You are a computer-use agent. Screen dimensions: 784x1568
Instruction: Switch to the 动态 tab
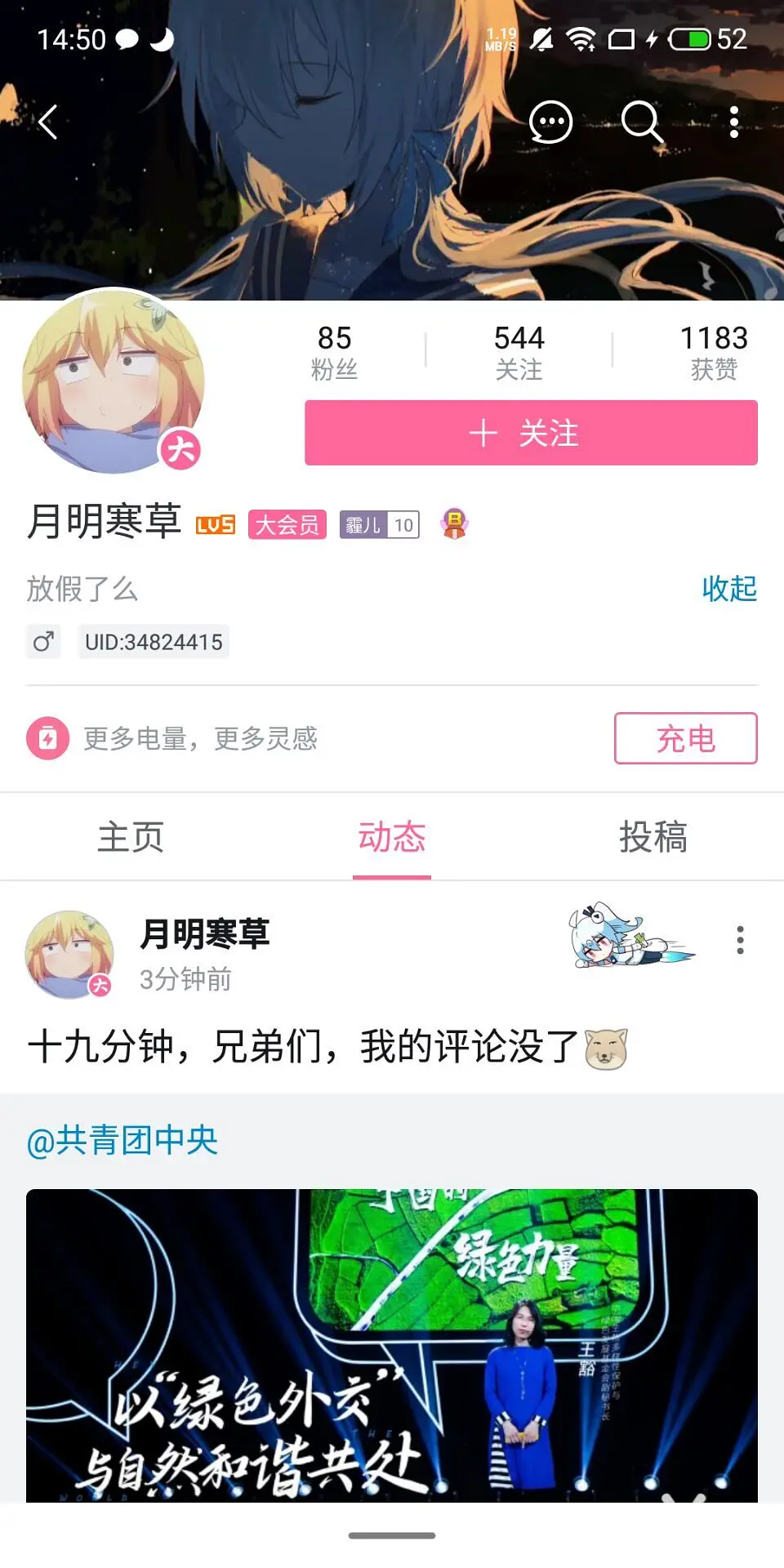[x=392, y=837]
